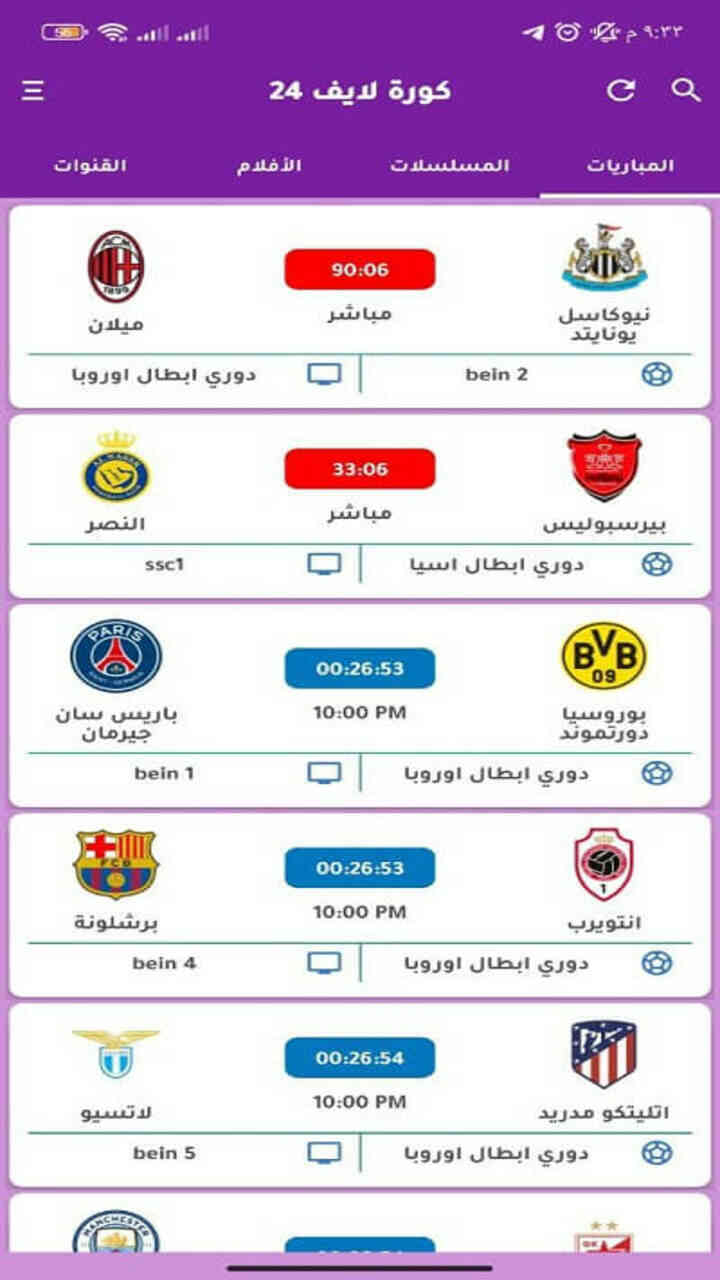Screen dimensions: 720x1280
Task: Switch to the المسلسلات tab
Action: (450, 165)
